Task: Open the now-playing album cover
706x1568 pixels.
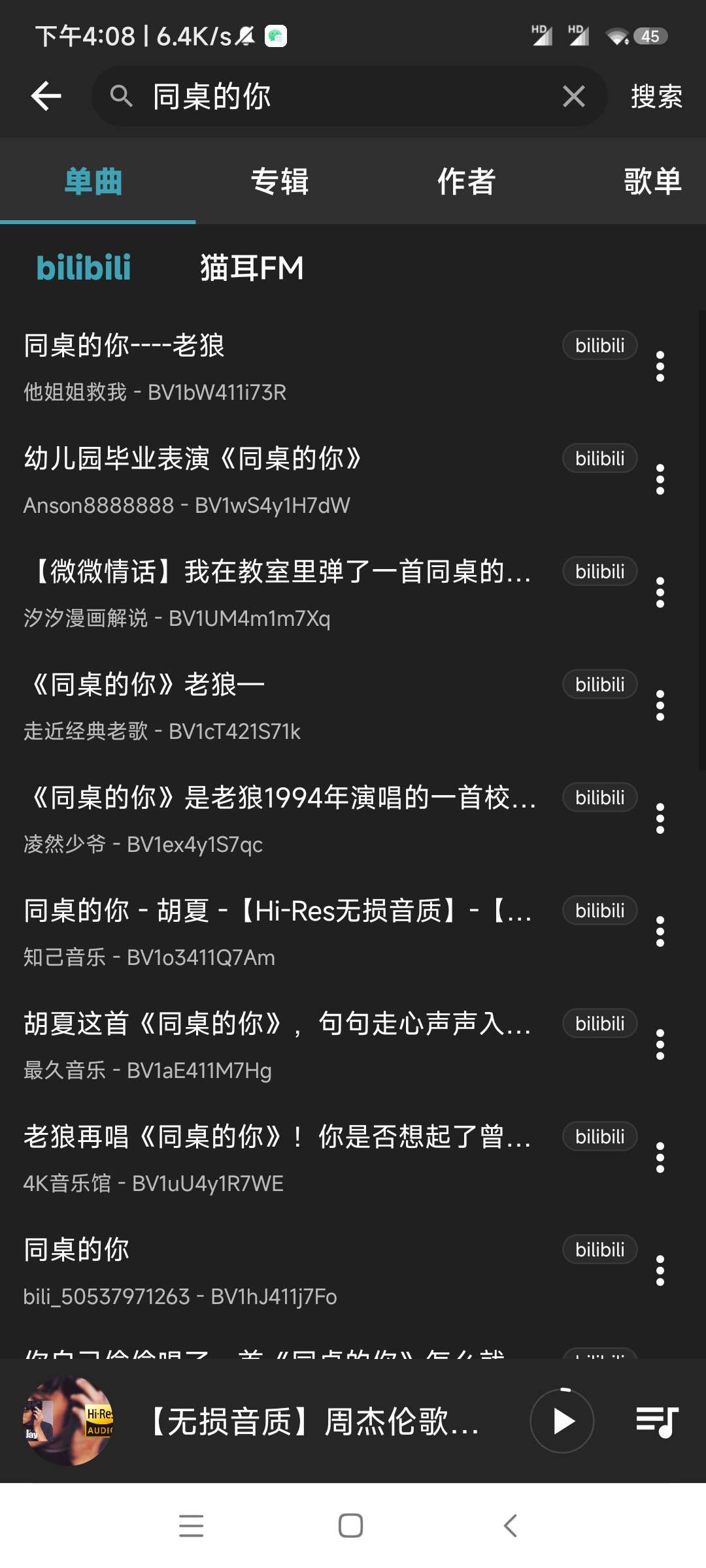Action: pyautogui.click(x=68, y=1421)
